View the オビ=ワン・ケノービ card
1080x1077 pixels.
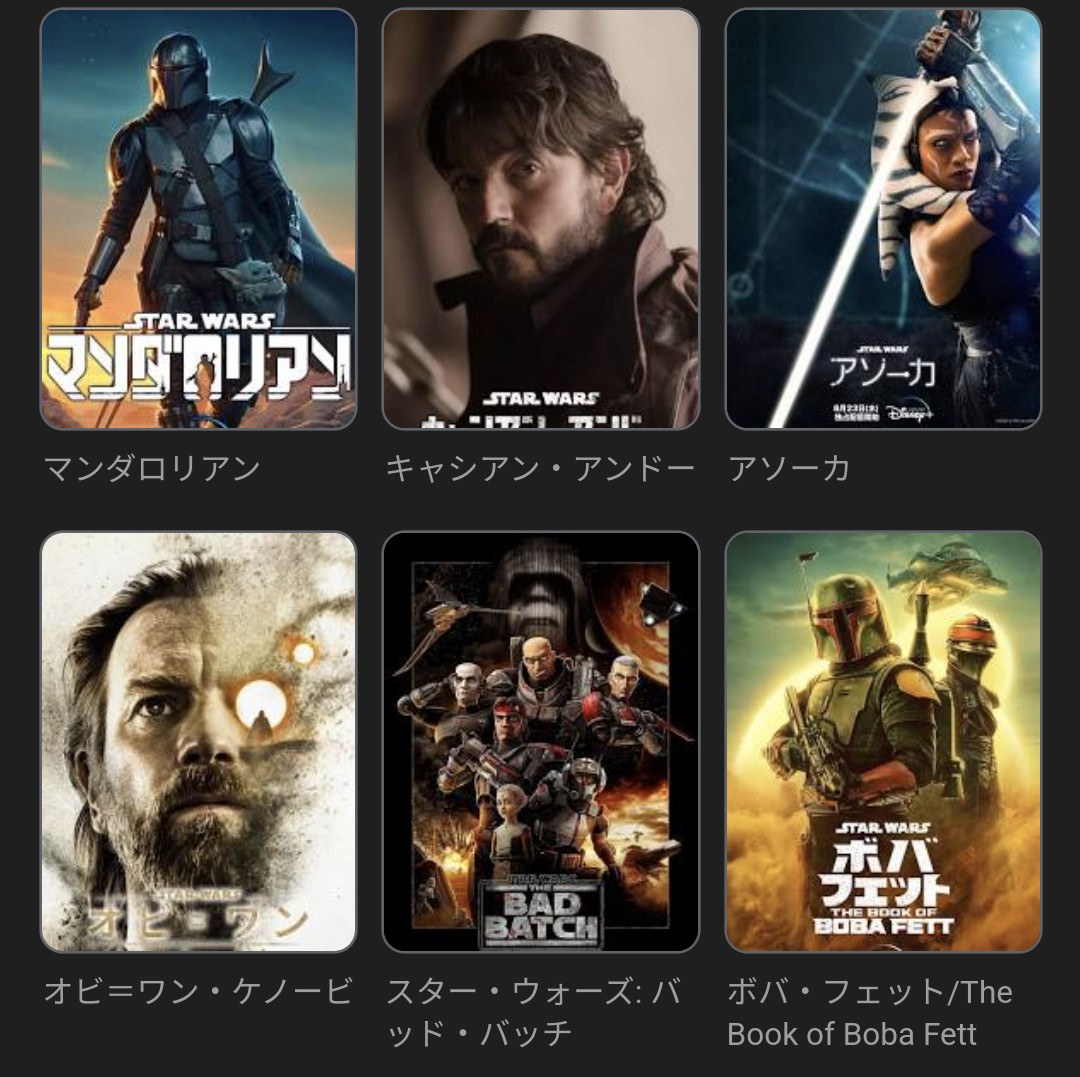(198, 741)
